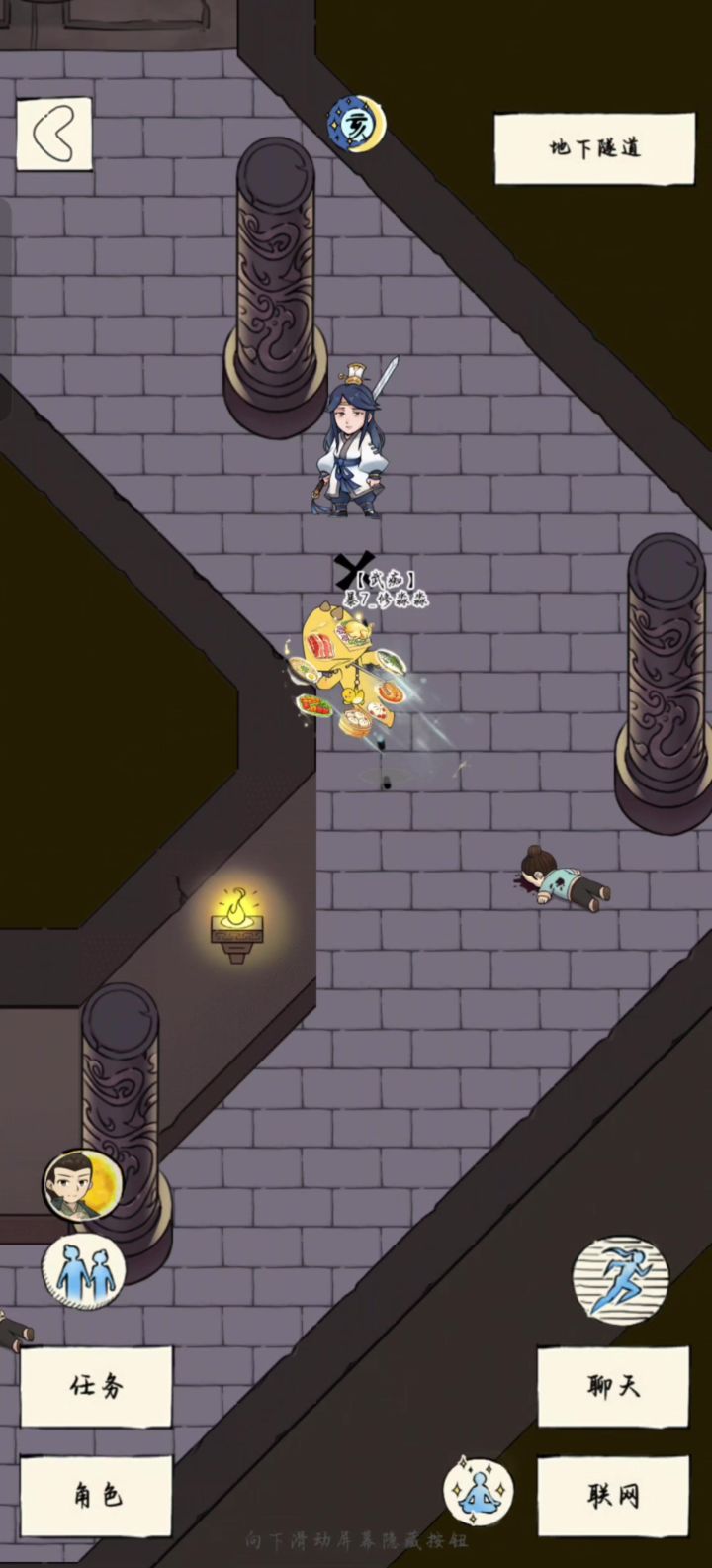Open the 聊天 chat window

613,1386
